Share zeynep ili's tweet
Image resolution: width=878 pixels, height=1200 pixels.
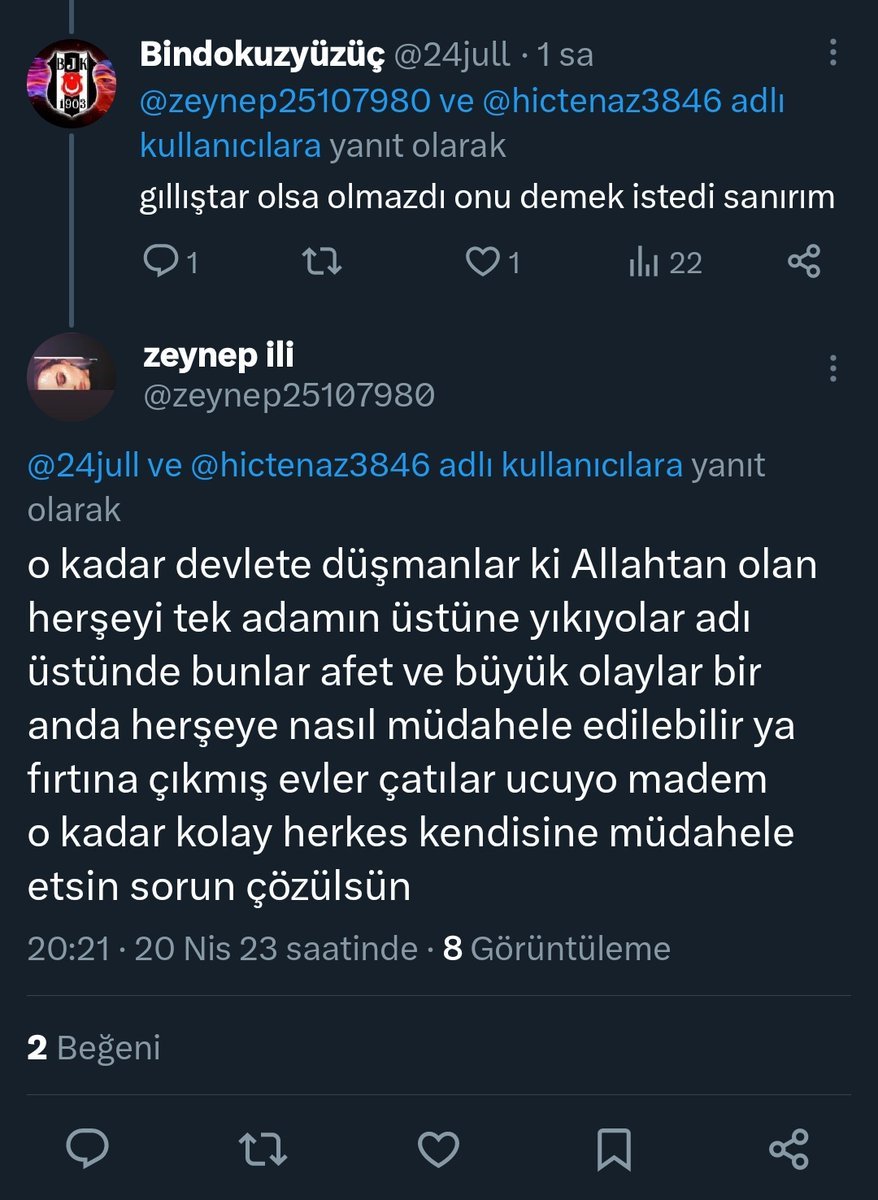coord(788,1150)
